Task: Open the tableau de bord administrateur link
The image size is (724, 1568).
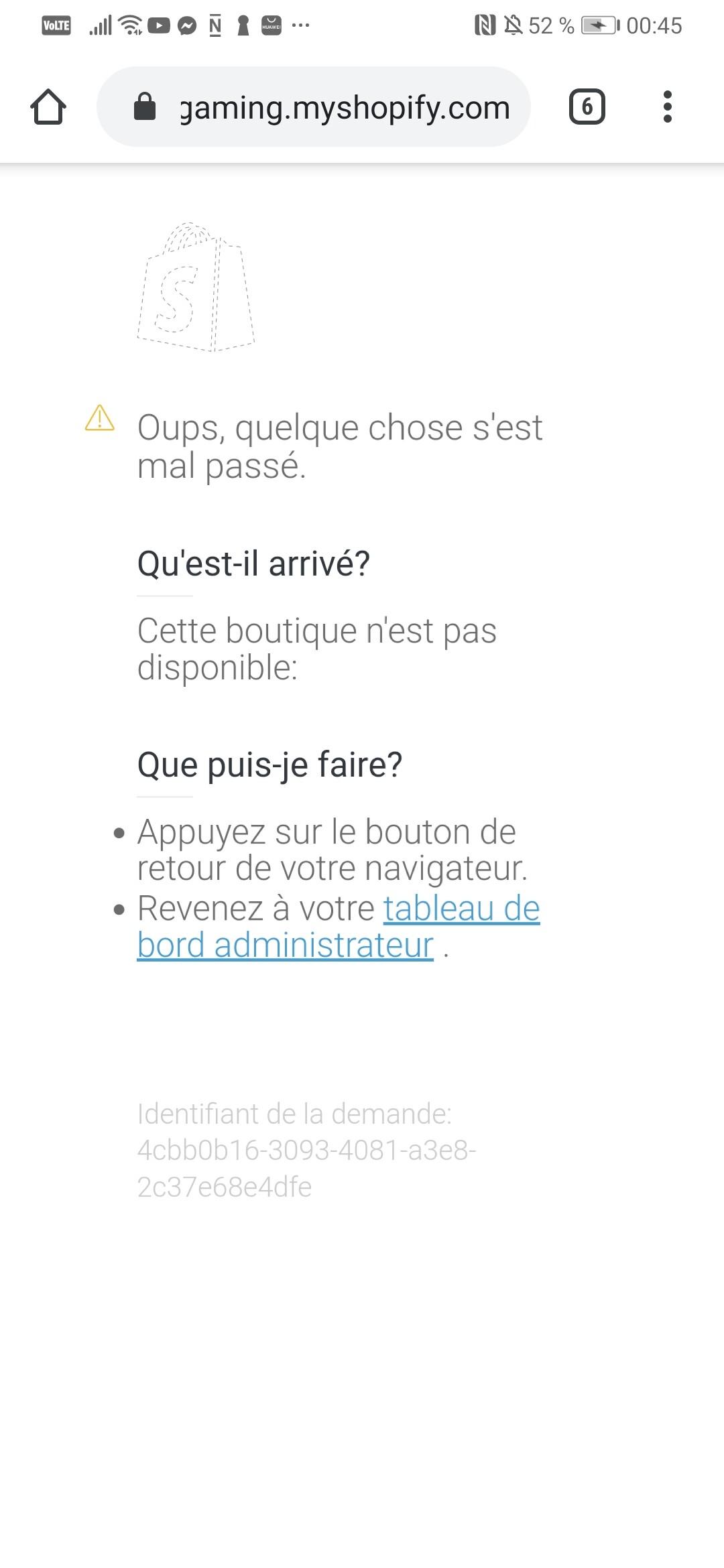Action: click(461, 909)
